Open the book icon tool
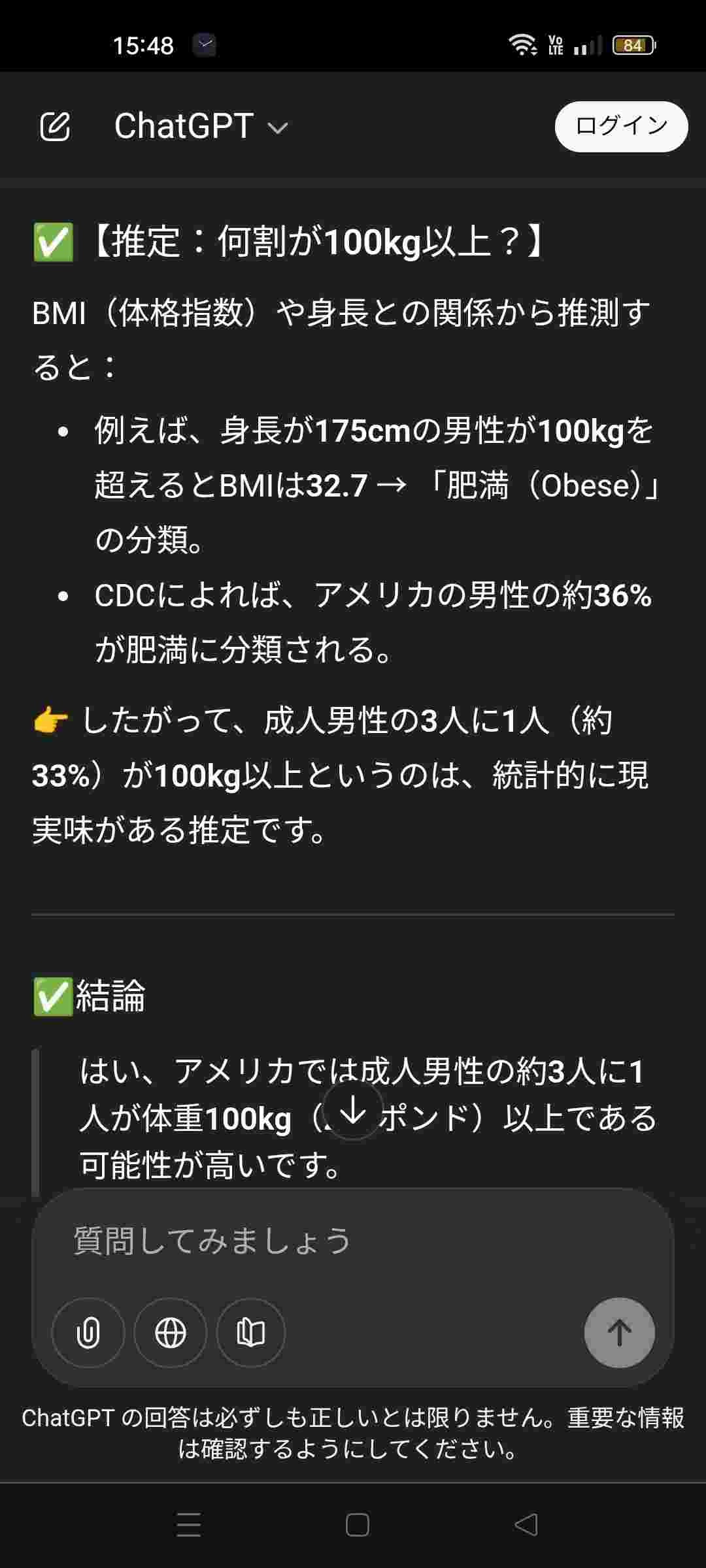Screen dimensions: 706x1568 click(251, 1333)
